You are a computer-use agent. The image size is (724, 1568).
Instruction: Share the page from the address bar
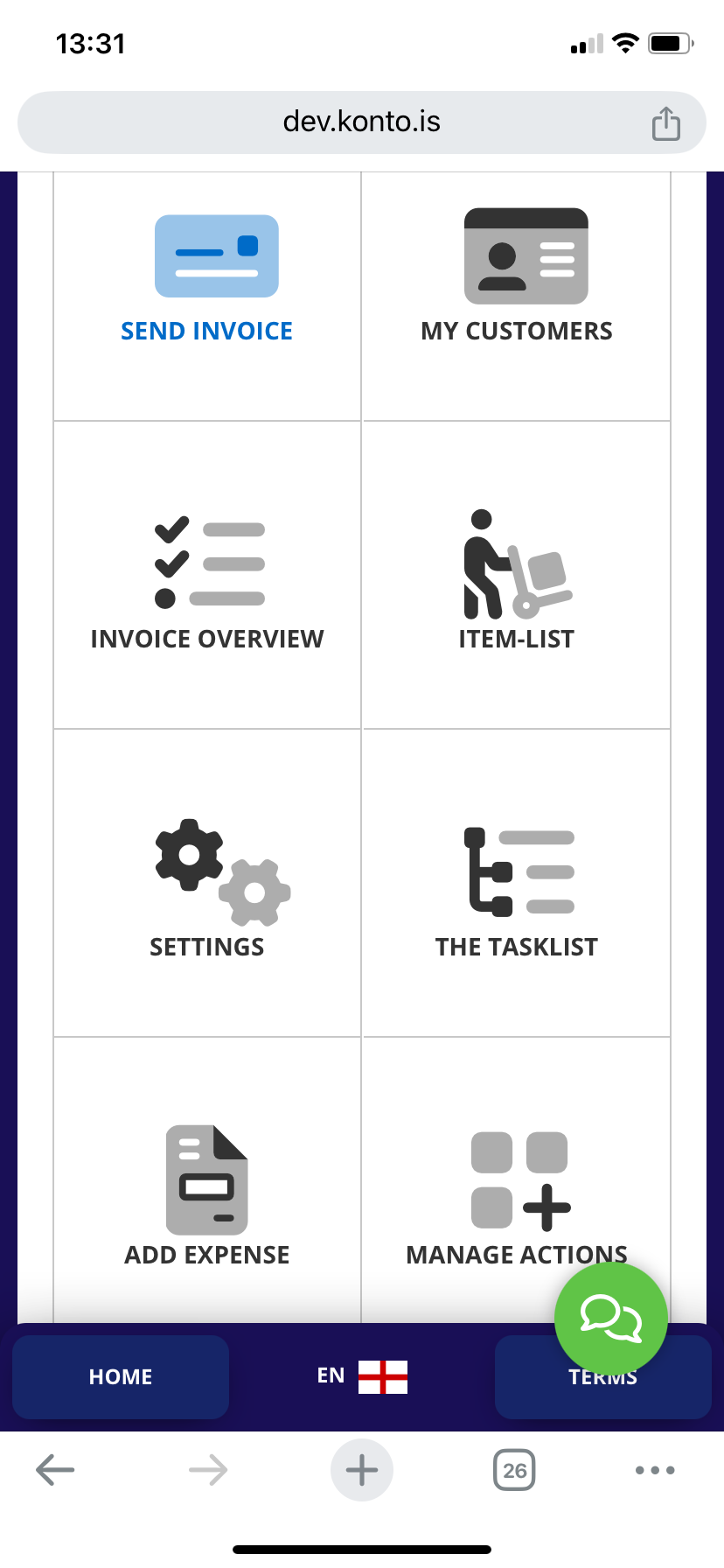coord(666,122)
